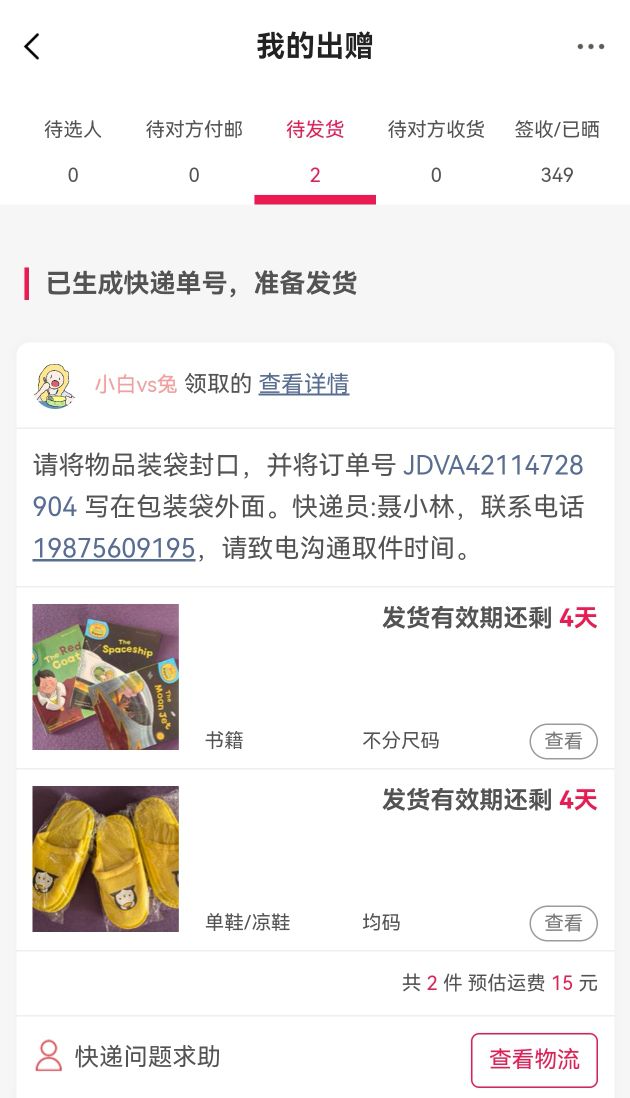The image size is (630, 1098).
Task: Select the 待发货 tab
Action: [x=315, y=152]
